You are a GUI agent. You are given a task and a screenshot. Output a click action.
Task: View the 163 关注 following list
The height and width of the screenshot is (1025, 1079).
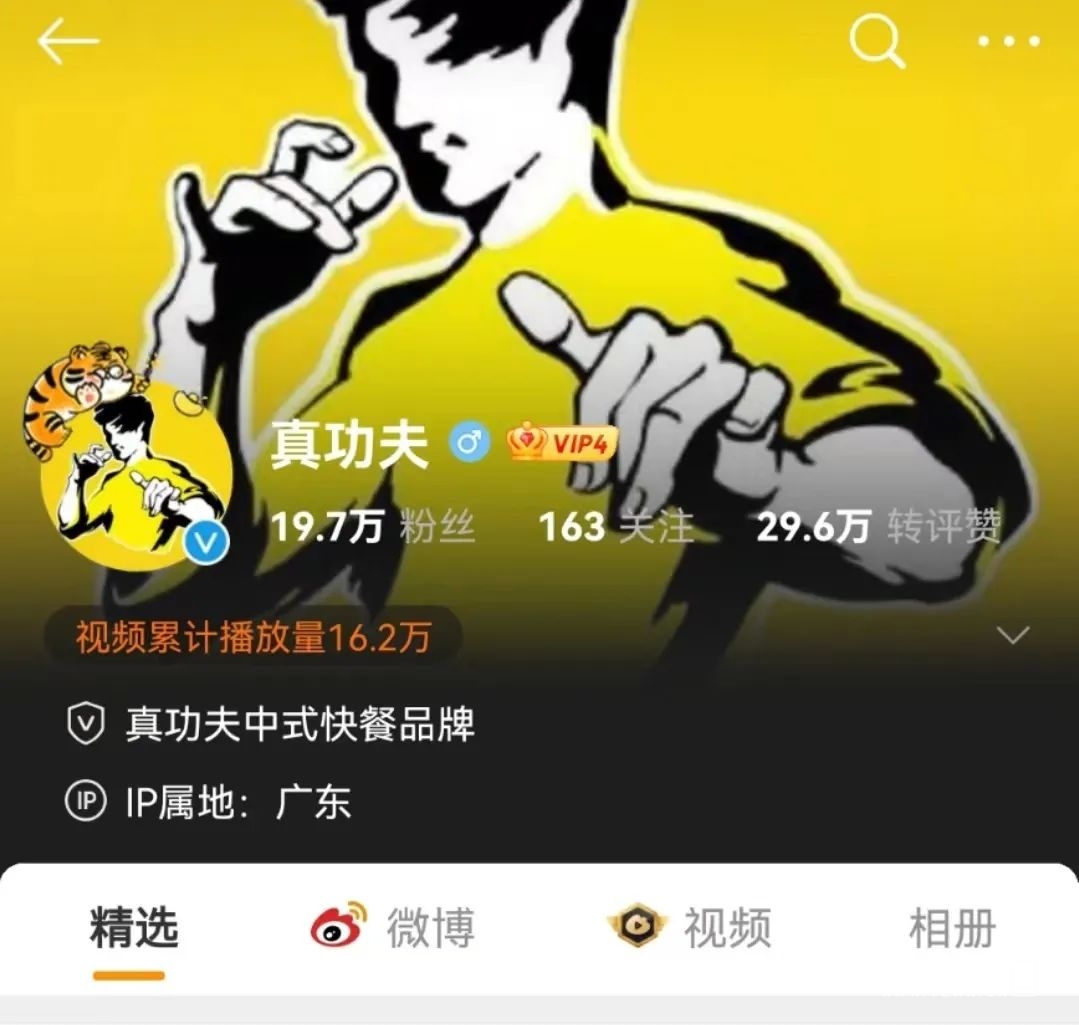coord(615,526)
